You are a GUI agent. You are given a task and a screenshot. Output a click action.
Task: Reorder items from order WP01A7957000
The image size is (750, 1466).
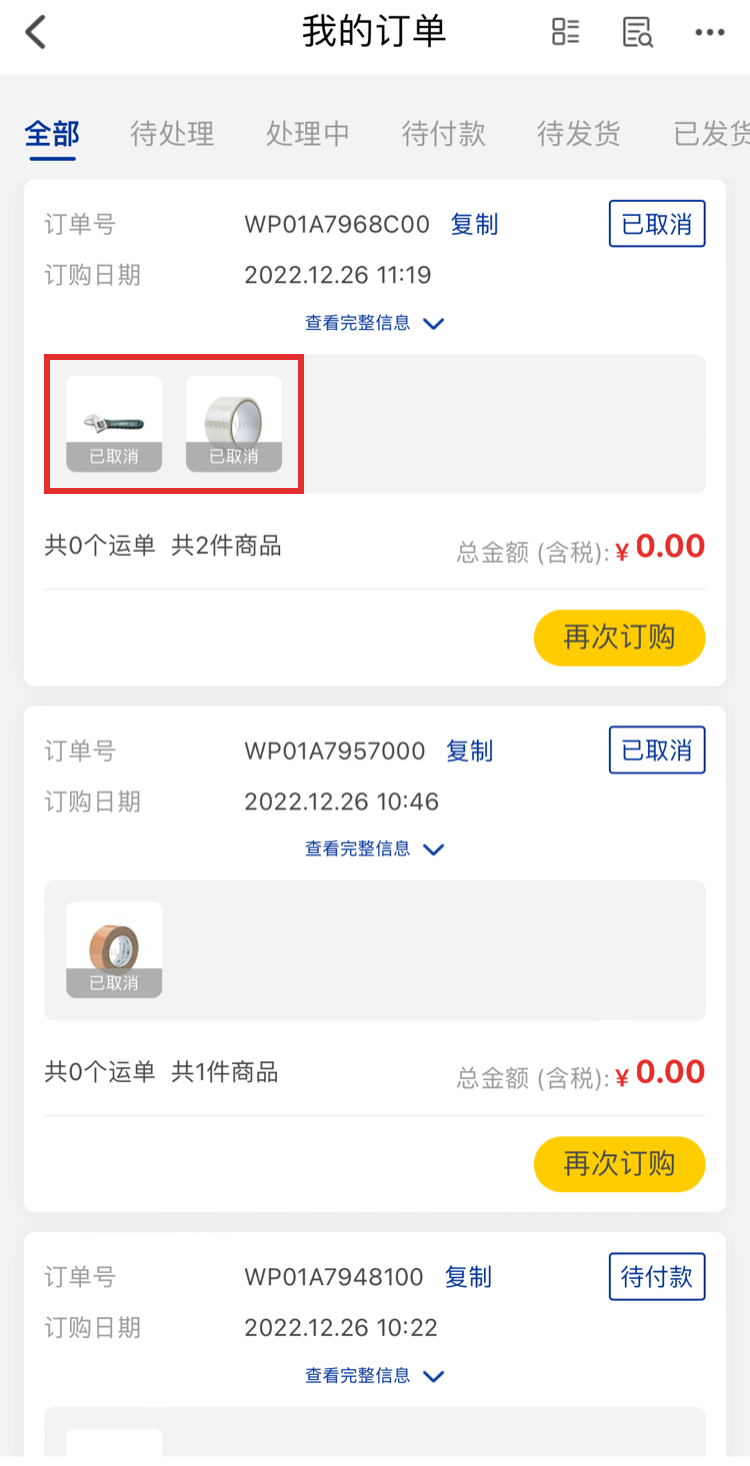coord(619,1164)
